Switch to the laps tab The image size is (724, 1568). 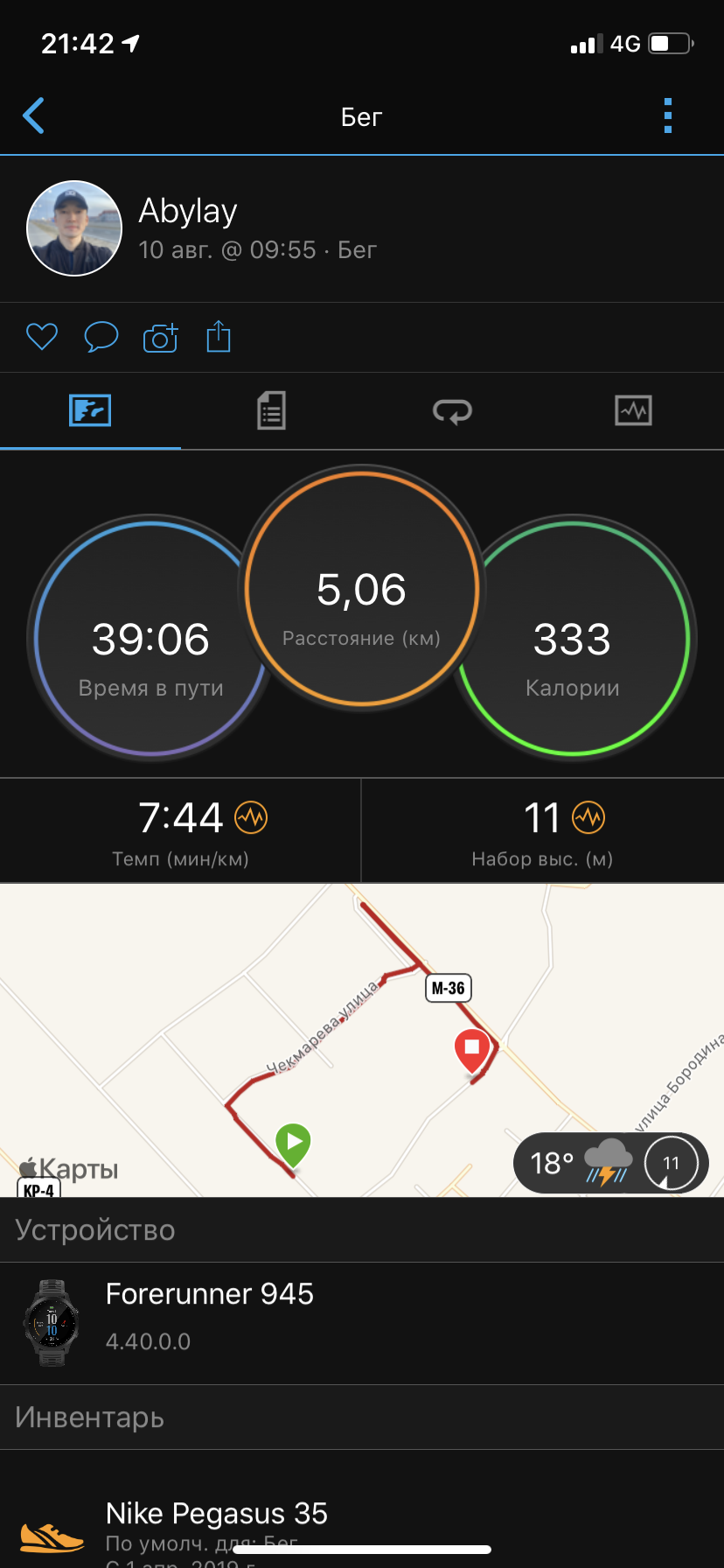(x=452, y=410)
